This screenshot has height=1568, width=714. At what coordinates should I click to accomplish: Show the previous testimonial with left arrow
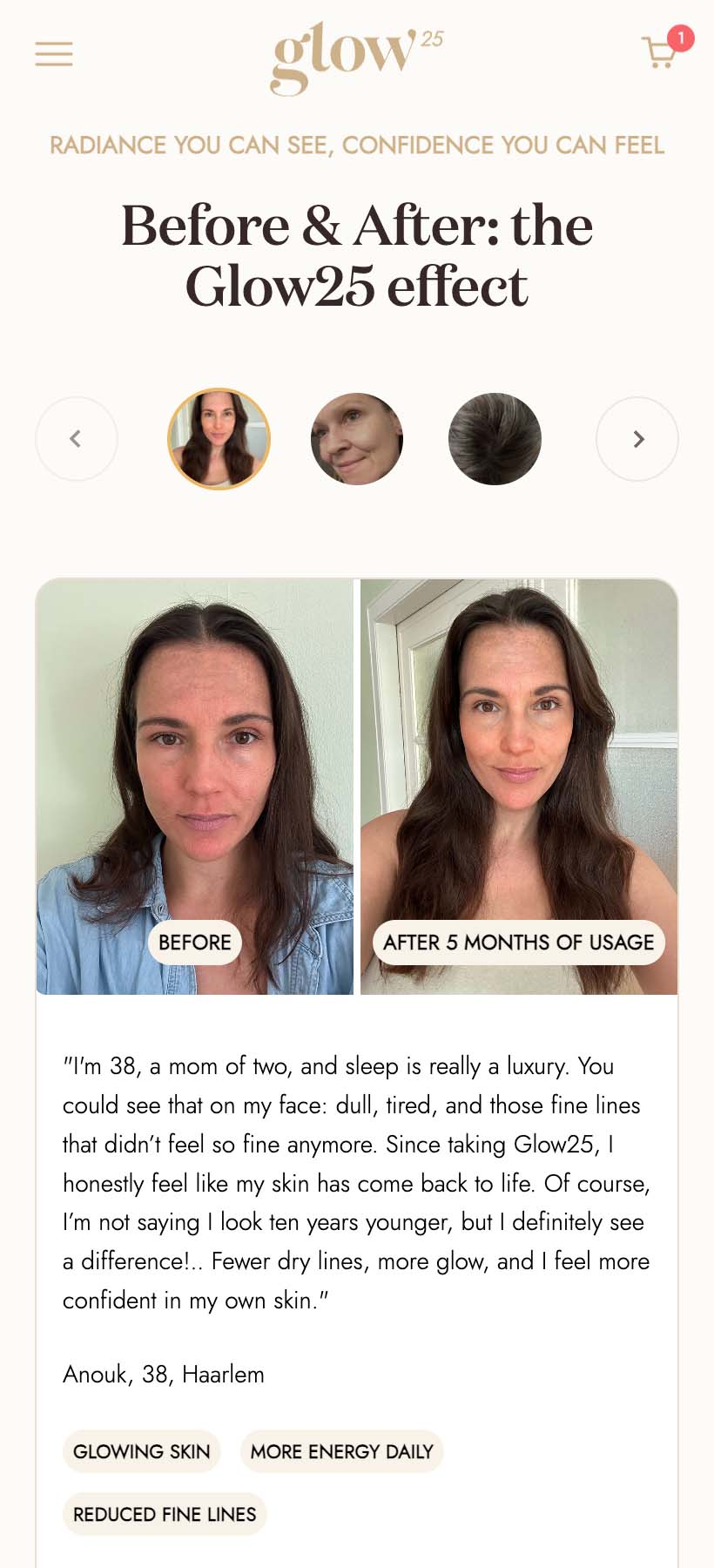[x=77, y=439]
